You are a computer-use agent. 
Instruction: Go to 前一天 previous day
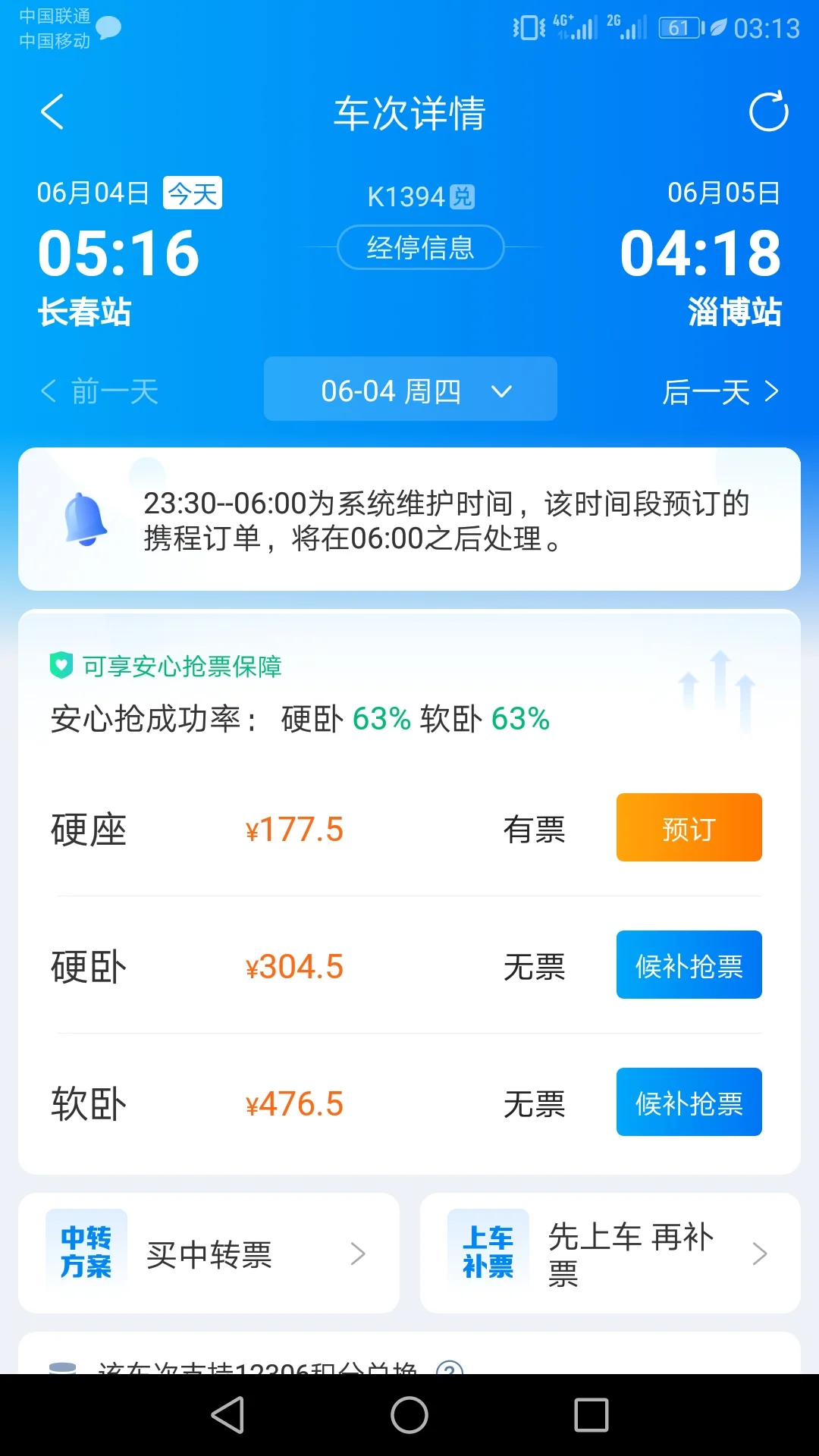(99, 392)
